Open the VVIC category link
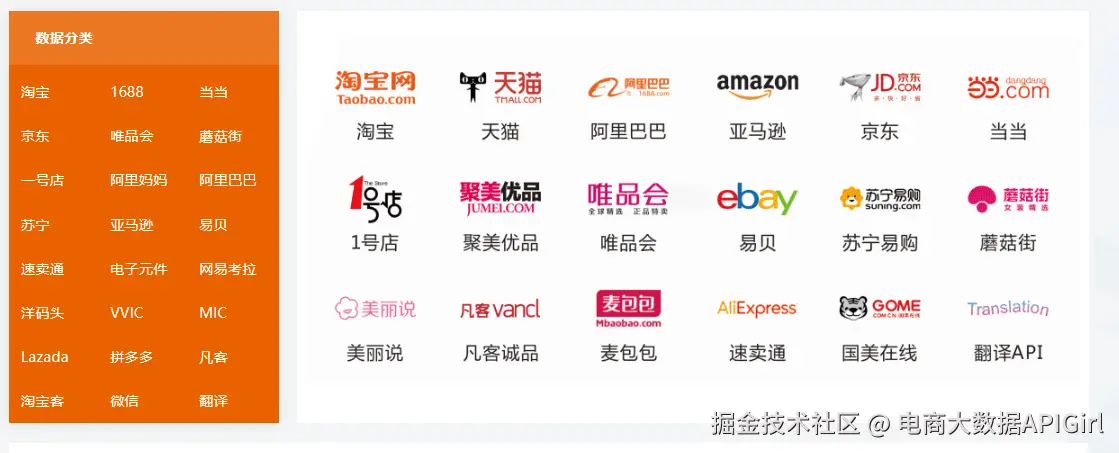1119x453 pixels. (x=127, y=313)
